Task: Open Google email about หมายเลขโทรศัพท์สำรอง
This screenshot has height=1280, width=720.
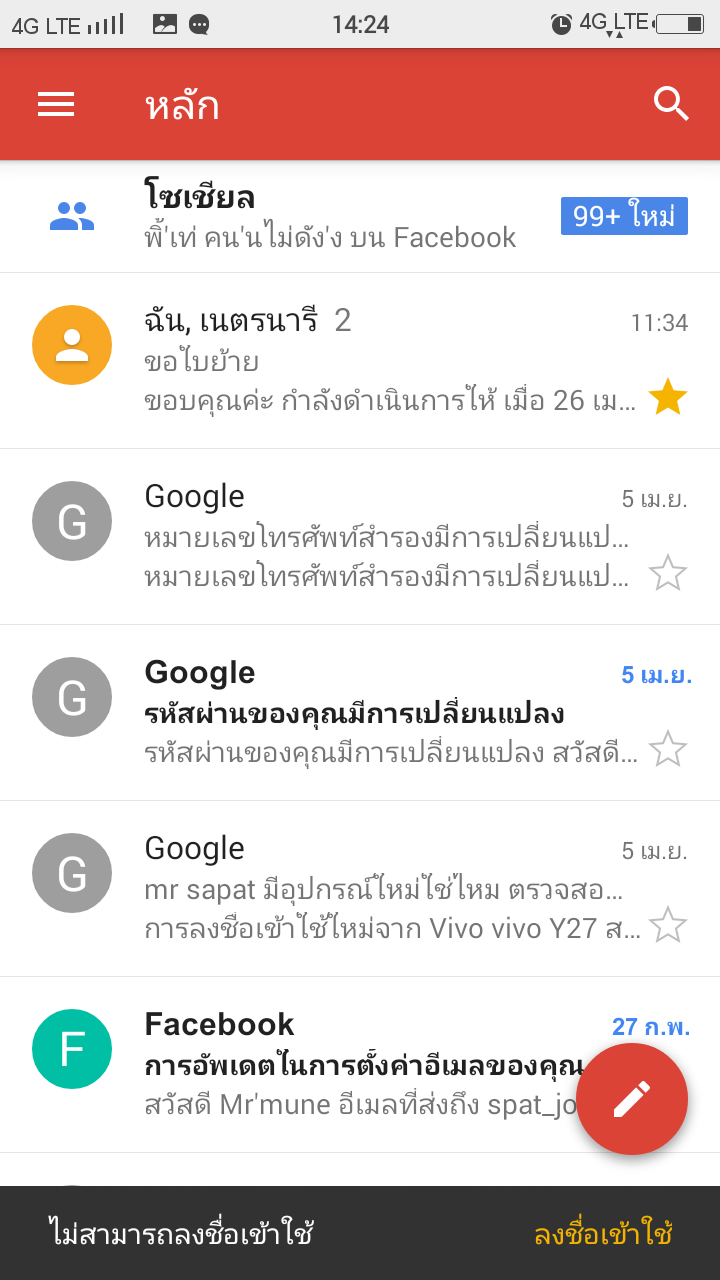Action: (x=360, y=537)
